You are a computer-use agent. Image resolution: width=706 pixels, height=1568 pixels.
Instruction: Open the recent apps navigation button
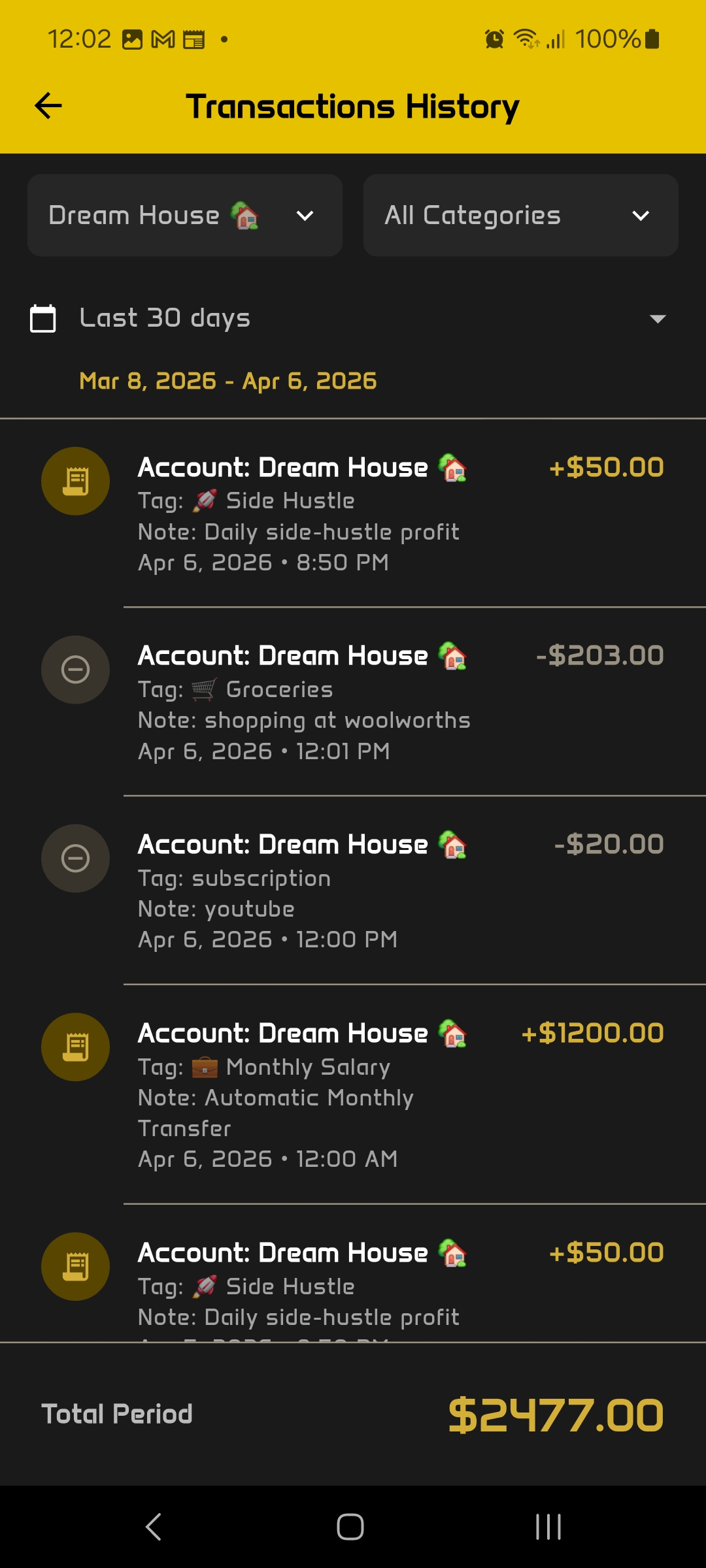548,1528
